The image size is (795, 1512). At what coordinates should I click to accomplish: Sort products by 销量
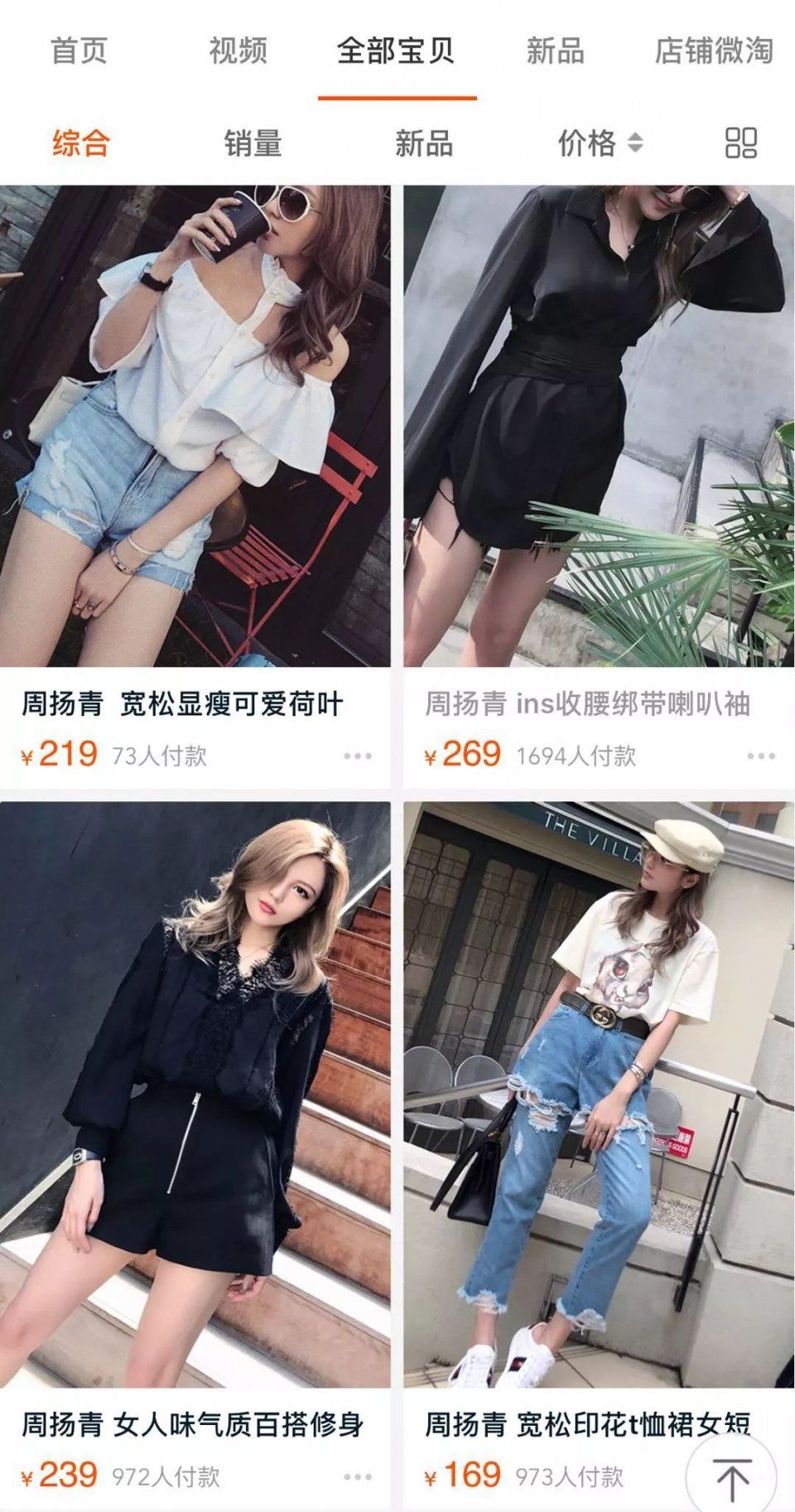coord(253,143)
